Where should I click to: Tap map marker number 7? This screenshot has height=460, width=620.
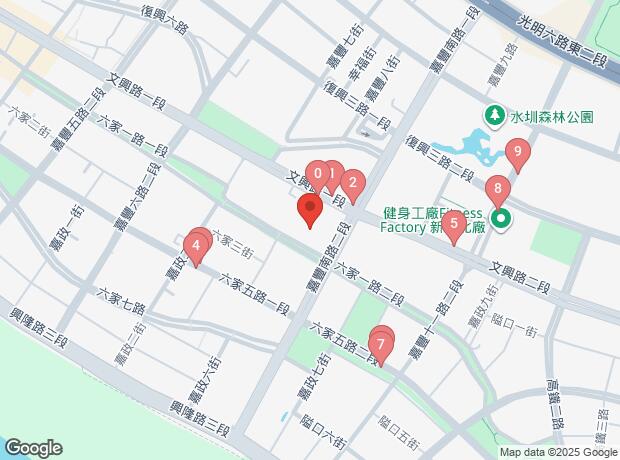click(x=381, y=345)
